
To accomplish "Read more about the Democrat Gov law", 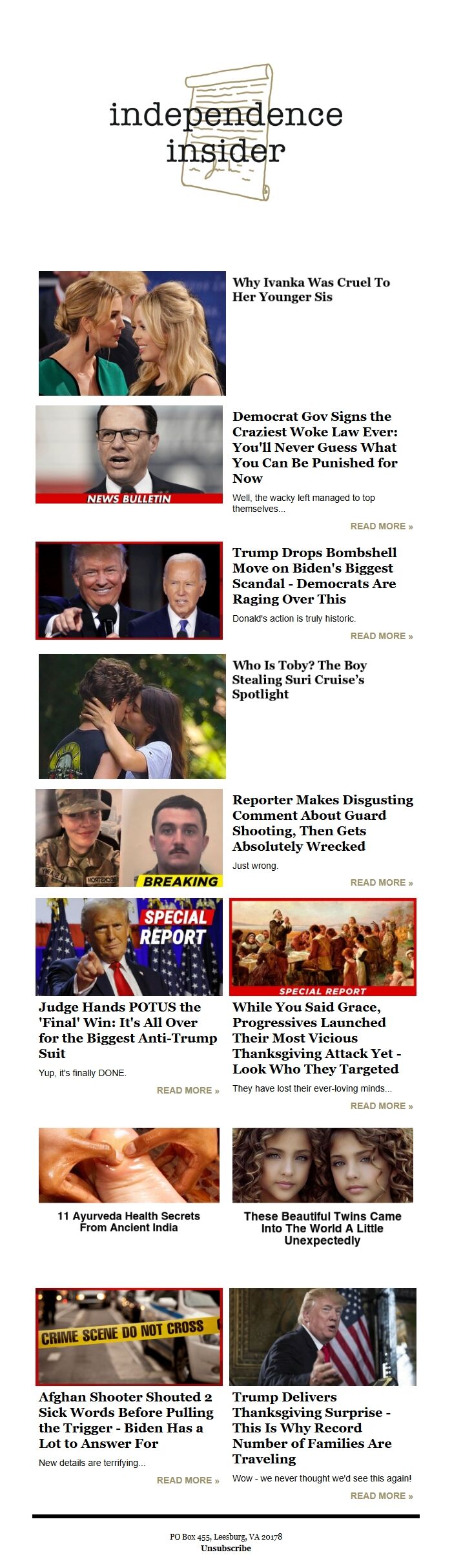I will point(381,526).
